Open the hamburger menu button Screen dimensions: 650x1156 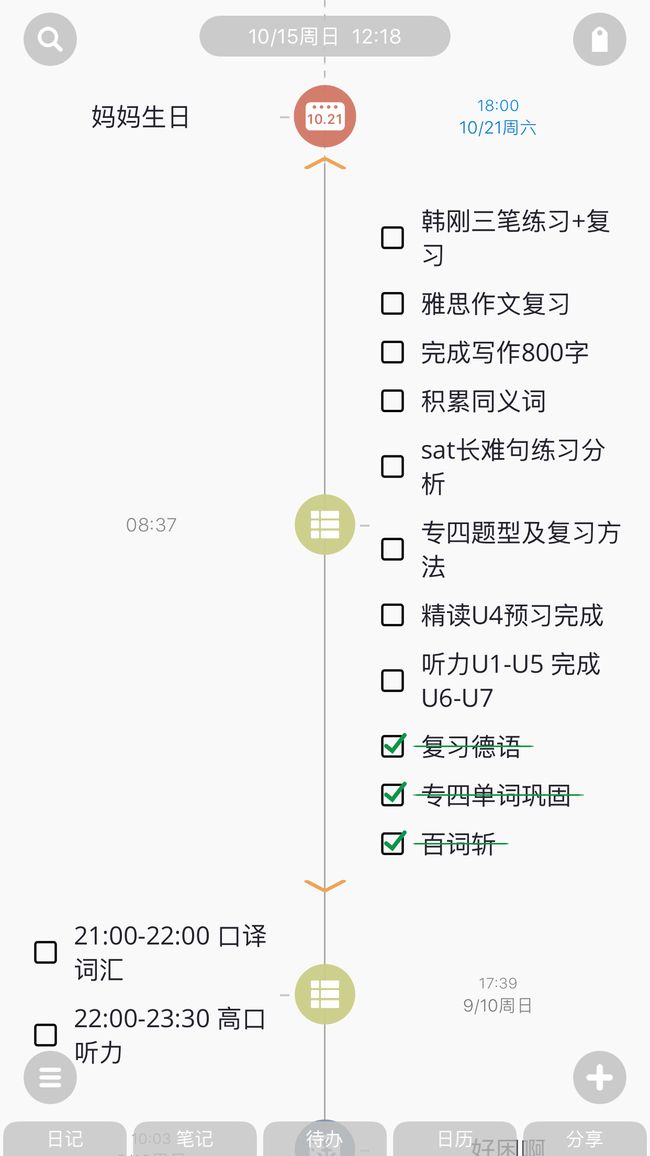(x=50, y=1077)
